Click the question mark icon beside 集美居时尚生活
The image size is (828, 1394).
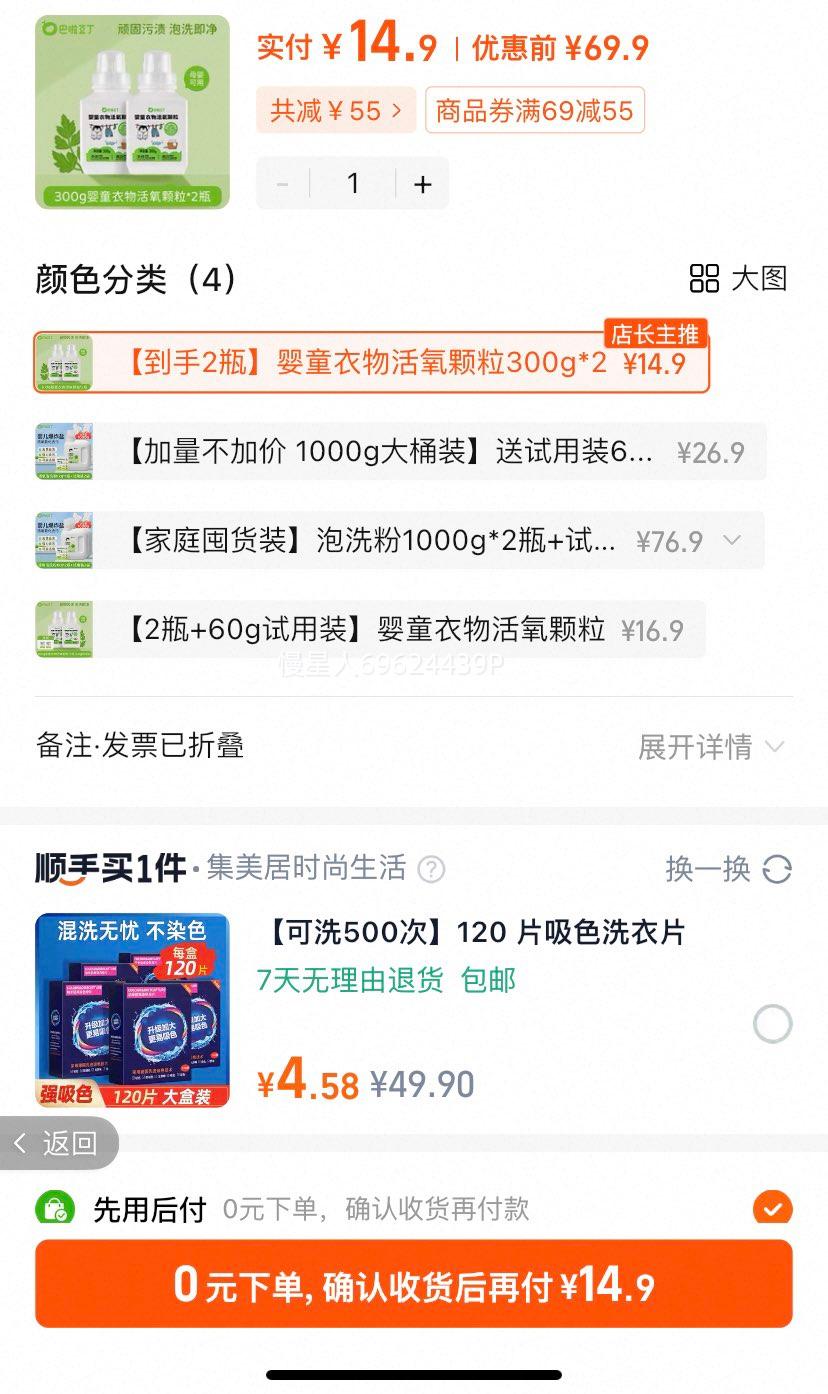point(431,870)
